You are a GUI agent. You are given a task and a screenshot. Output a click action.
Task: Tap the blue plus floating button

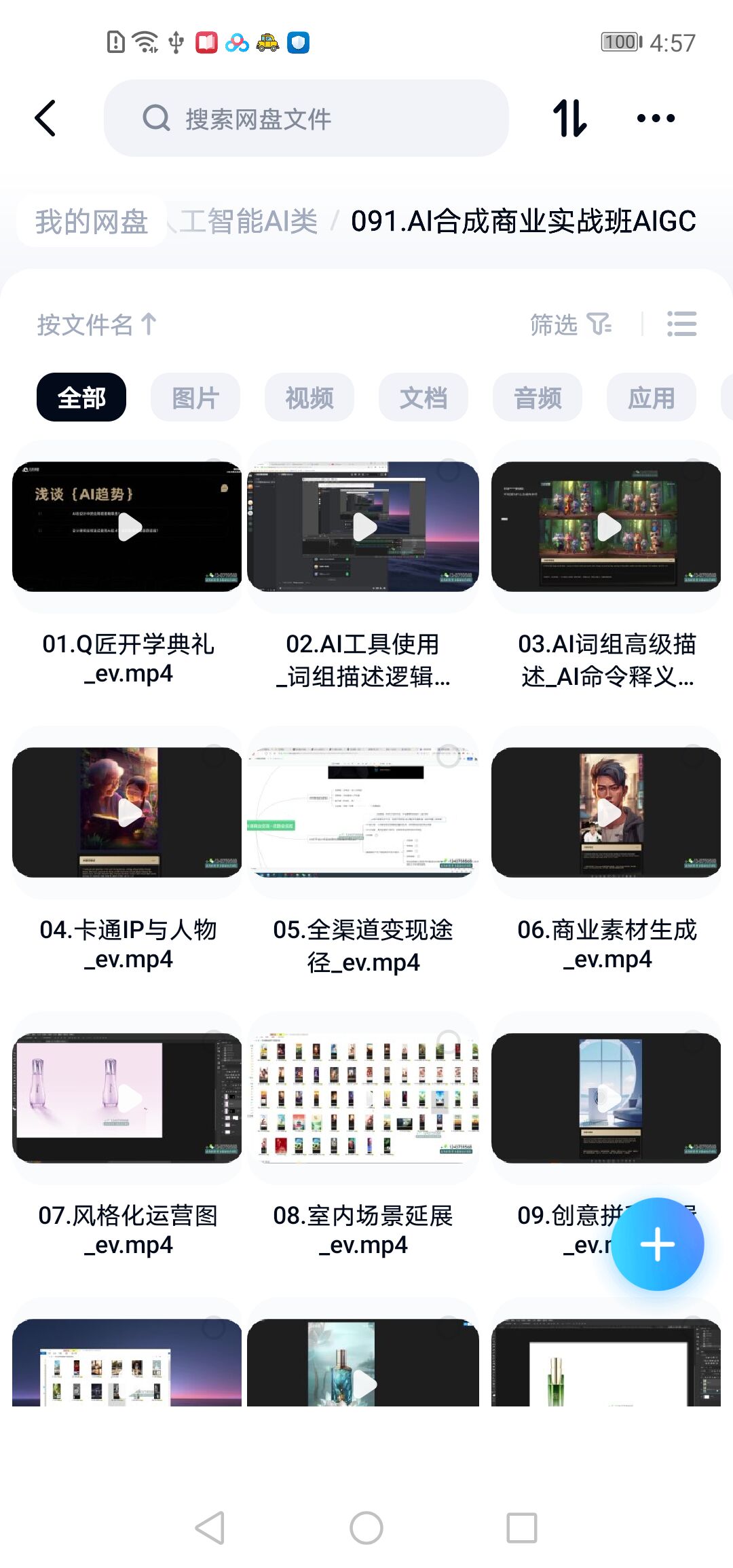click(657, 1244)
